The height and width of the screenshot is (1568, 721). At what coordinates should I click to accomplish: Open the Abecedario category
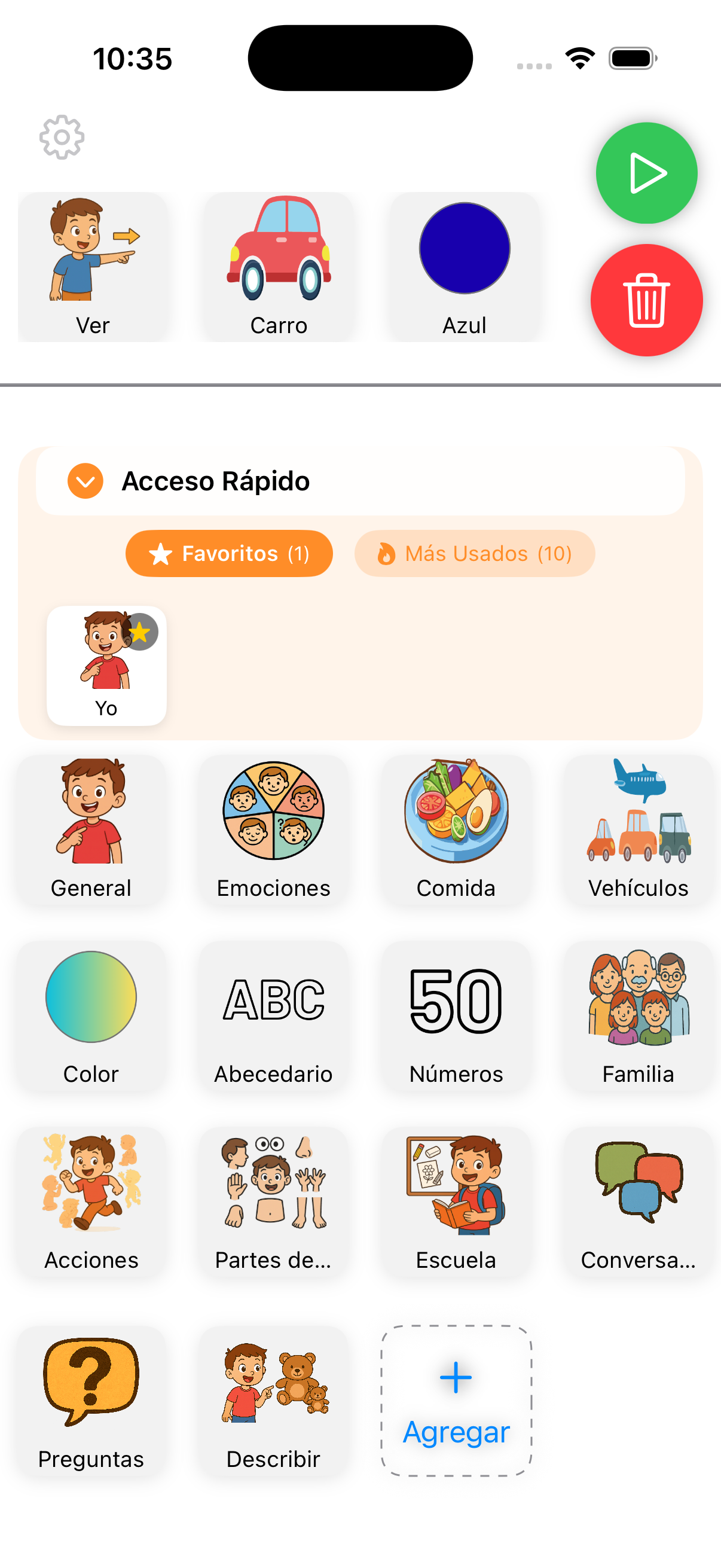point(273,1016)
